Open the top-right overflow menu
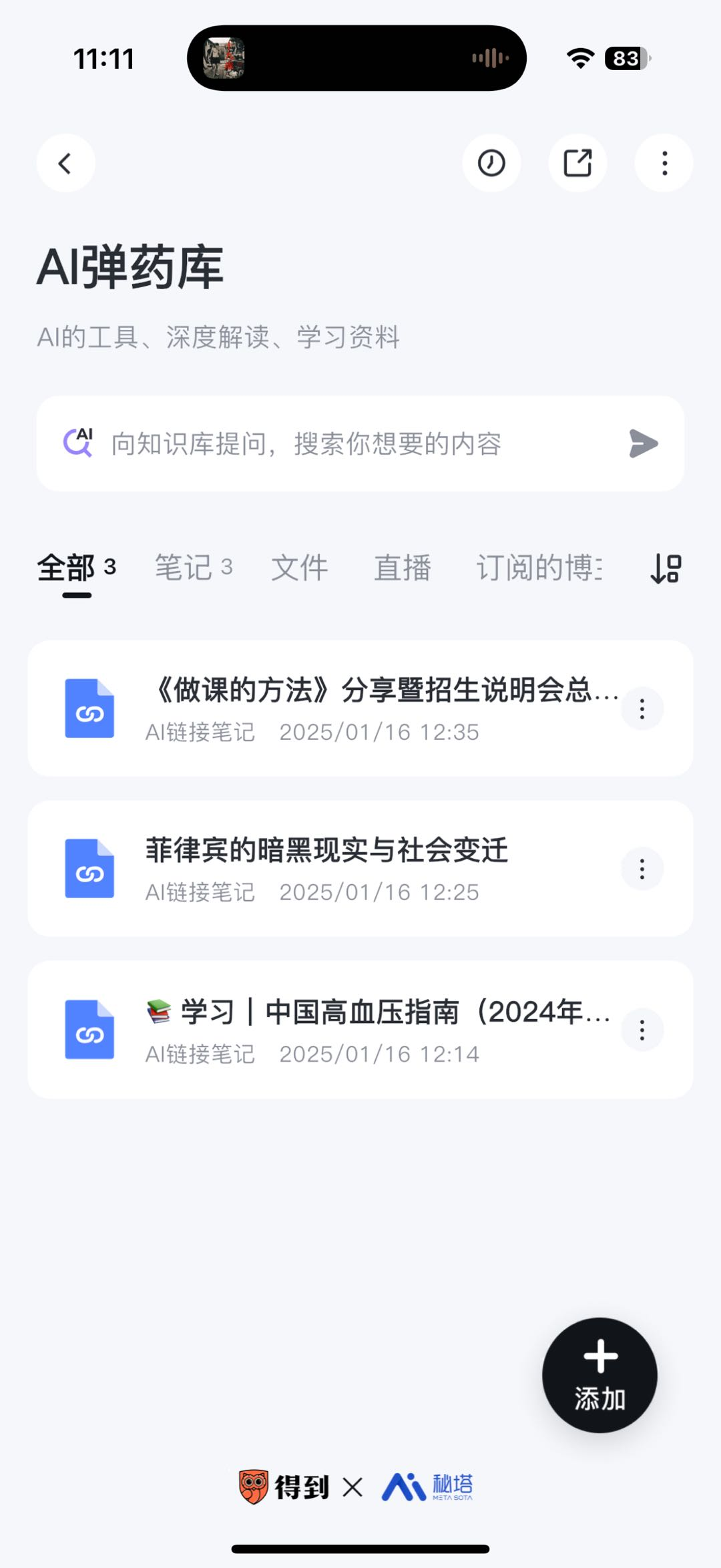Image resolution: width=721 pixels, height=1568 pixels. 664,164
